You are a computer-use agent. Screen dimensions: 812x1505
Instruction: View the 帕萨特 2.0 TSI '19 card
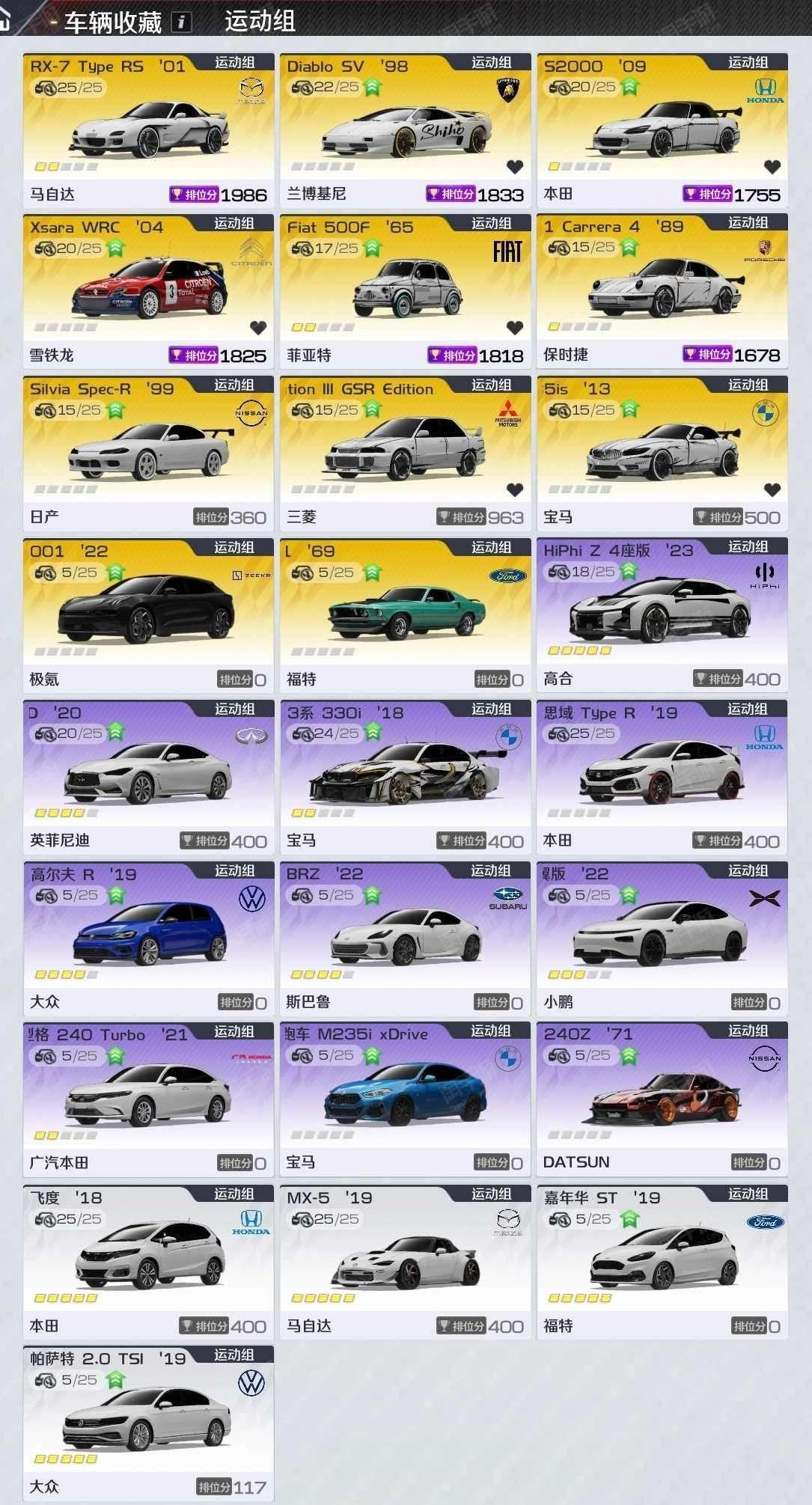tap(148, 1423)
